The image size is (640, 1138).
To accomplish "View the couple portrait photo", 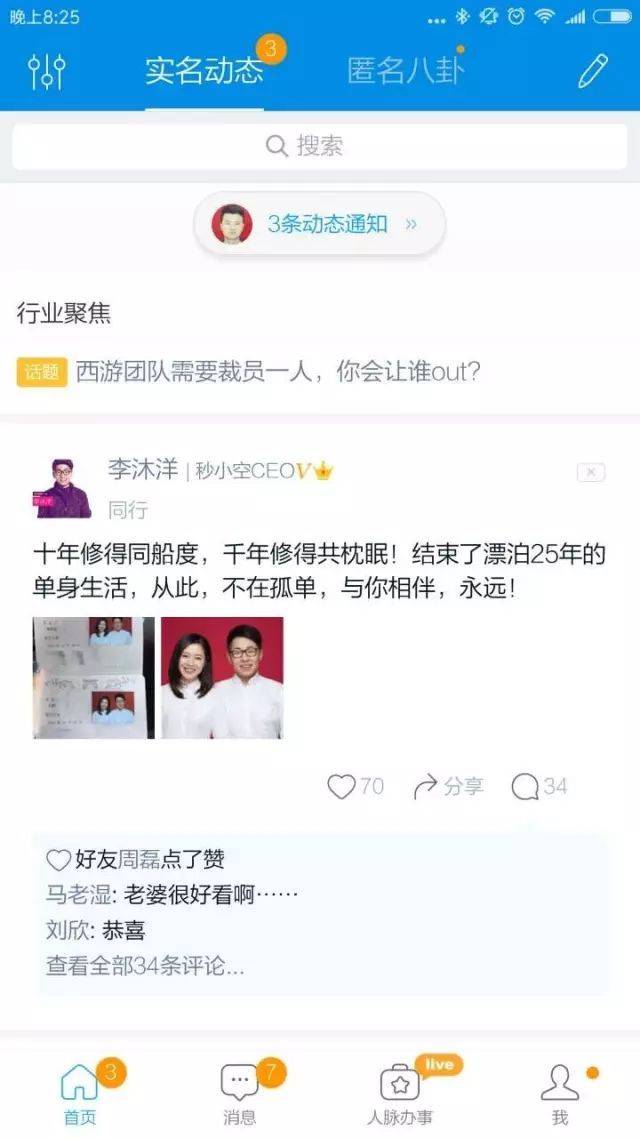I will click(x=222, y=678).
